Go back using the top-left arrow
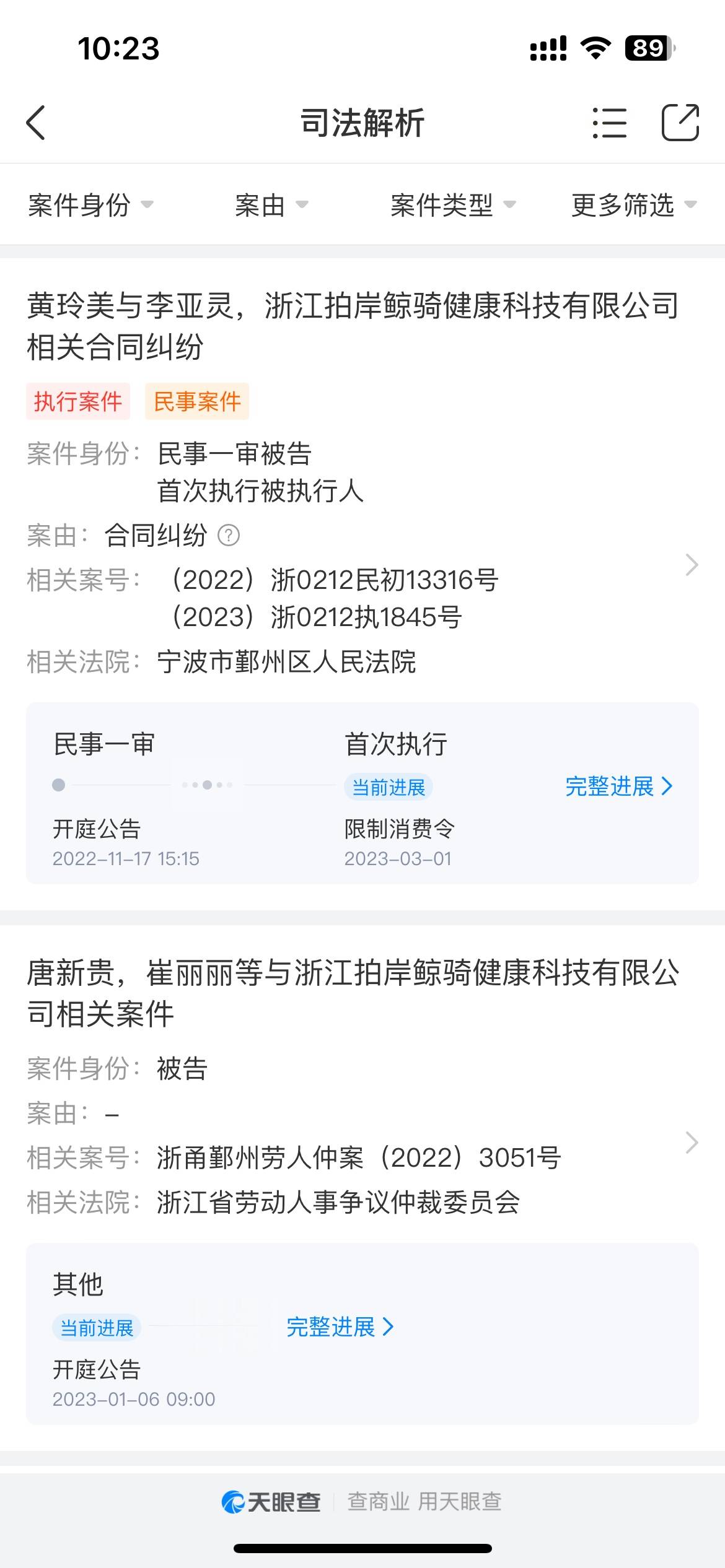The width and height of the screenshot is (725, 1568). tap(36, 123)
